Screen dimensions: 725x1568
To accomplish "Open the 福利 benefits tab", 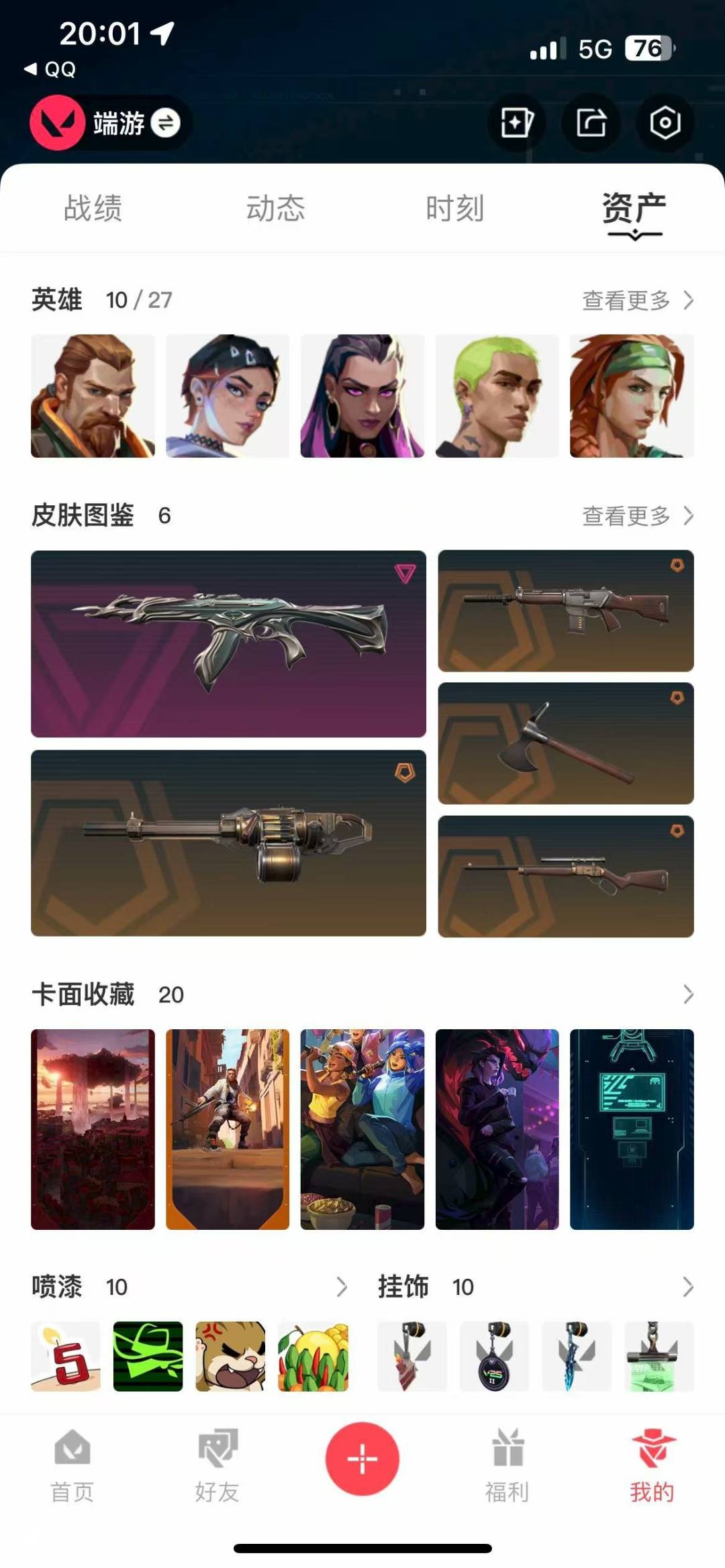I will tap(507, 1465).
